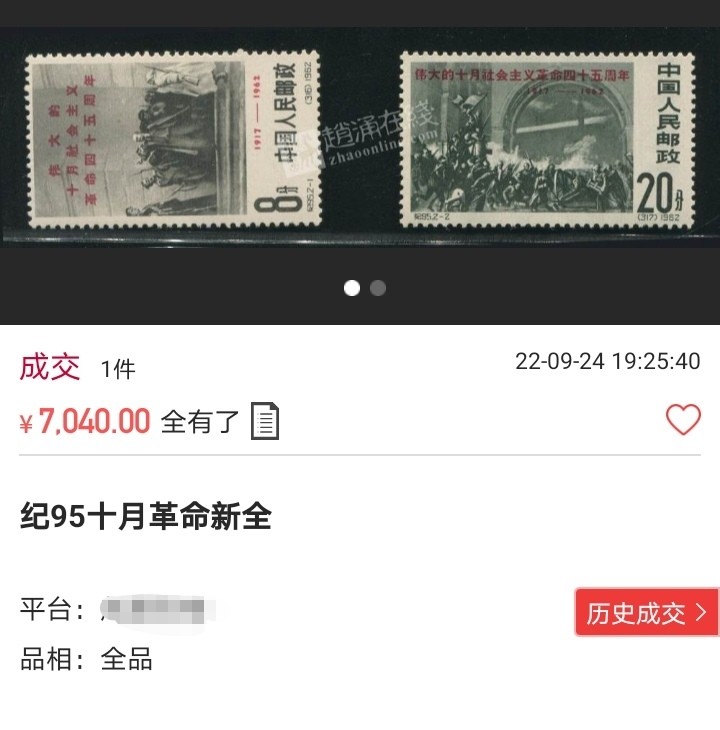Favorite this item with the heart icon
The width and height of the screenshot is (720, 730).
click(x=683, y=420)
